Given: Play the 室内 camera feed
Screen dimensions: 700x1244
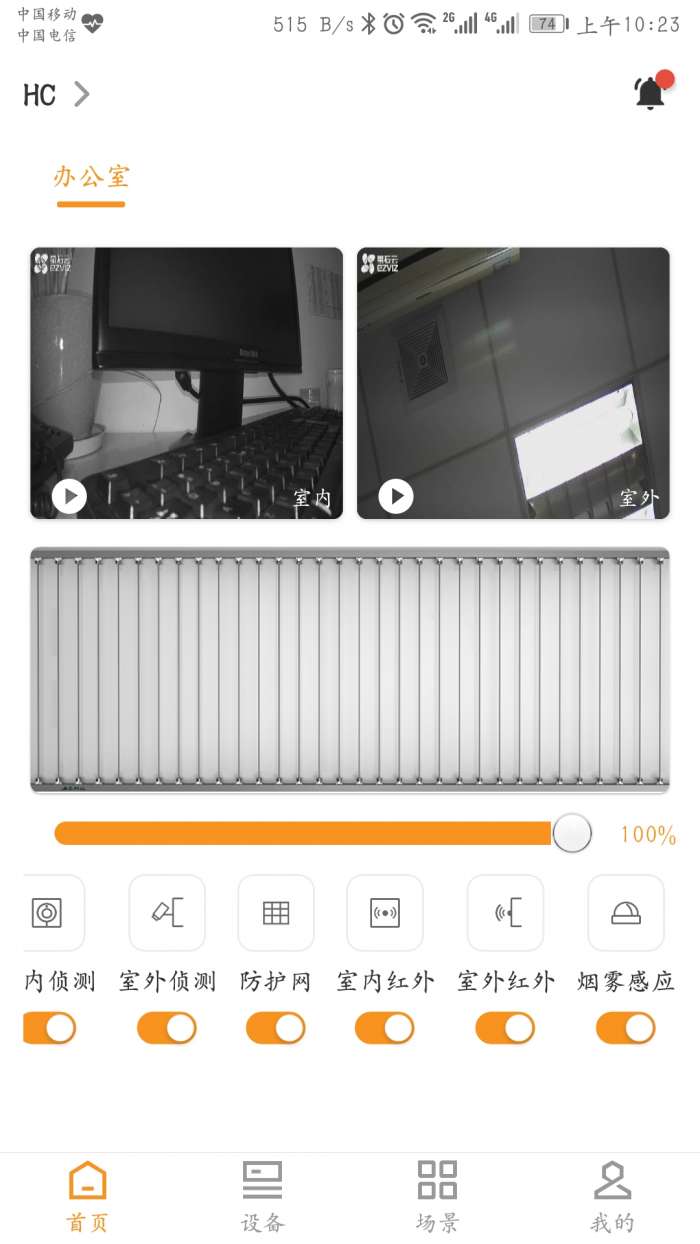Looking at the screenshot, I should click(x=69, y=496).
